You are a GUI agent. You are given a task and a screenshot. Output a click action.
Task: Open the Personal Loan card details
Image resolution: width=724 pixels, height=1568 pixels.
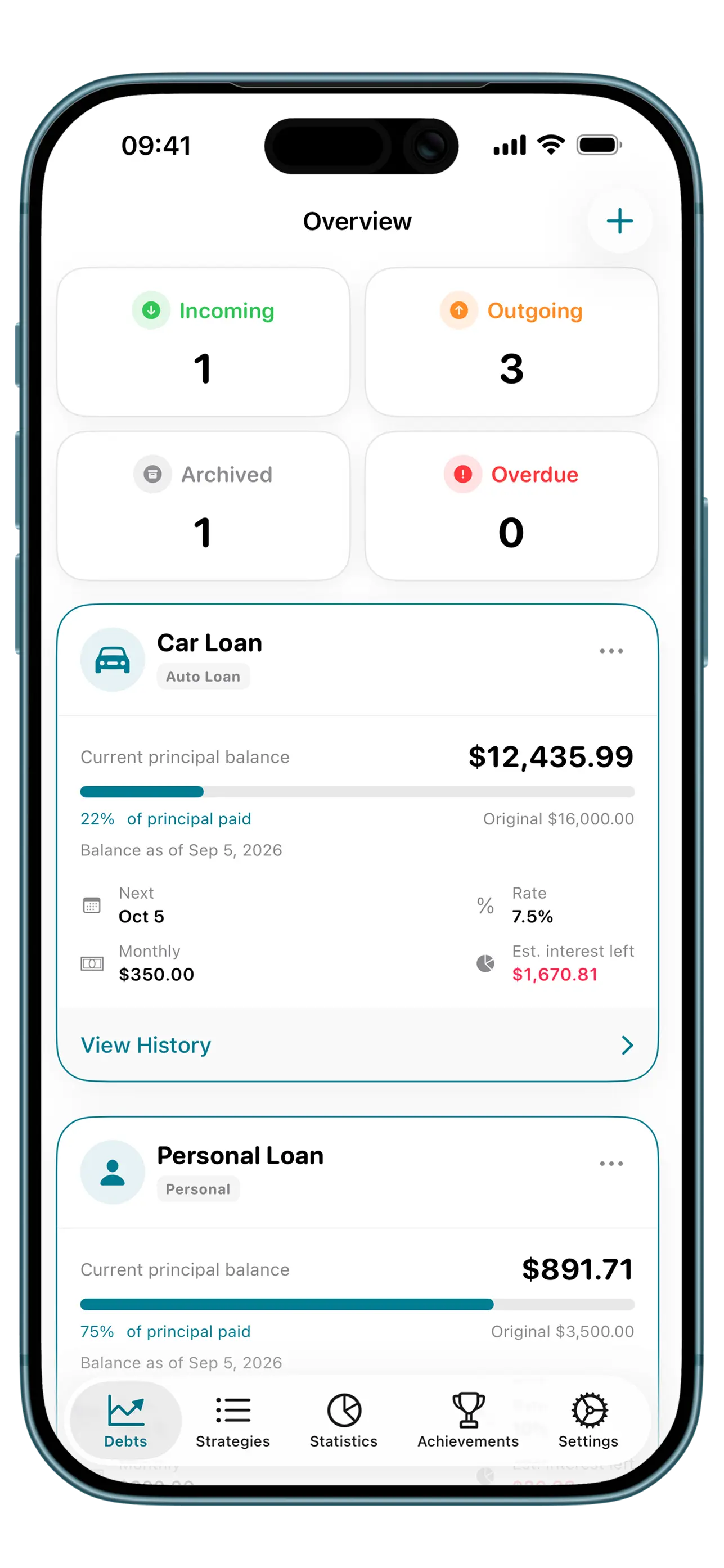tap(357, 1248)
